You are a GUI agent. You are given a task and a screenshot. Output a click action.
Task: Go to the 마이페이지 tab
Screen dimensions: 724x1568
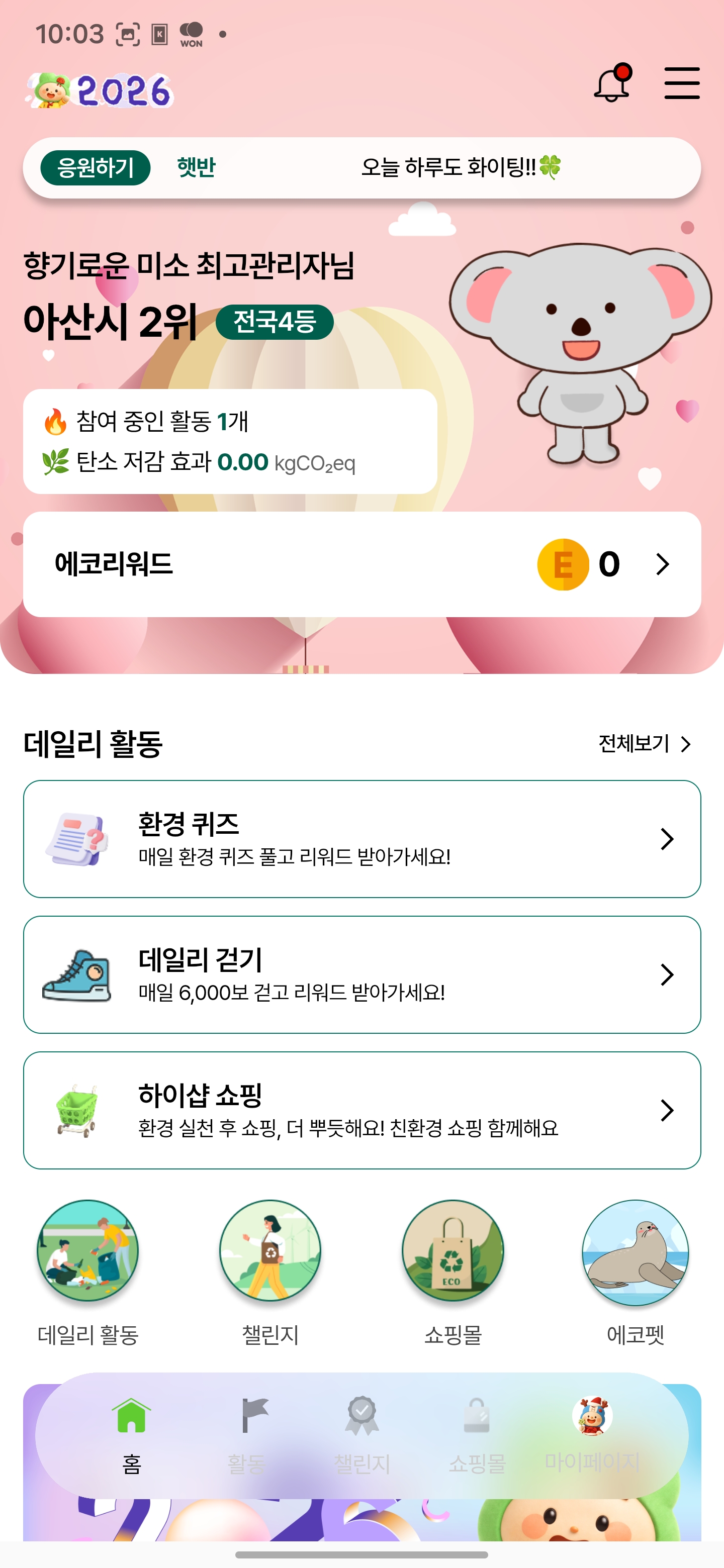[592, 1435]
